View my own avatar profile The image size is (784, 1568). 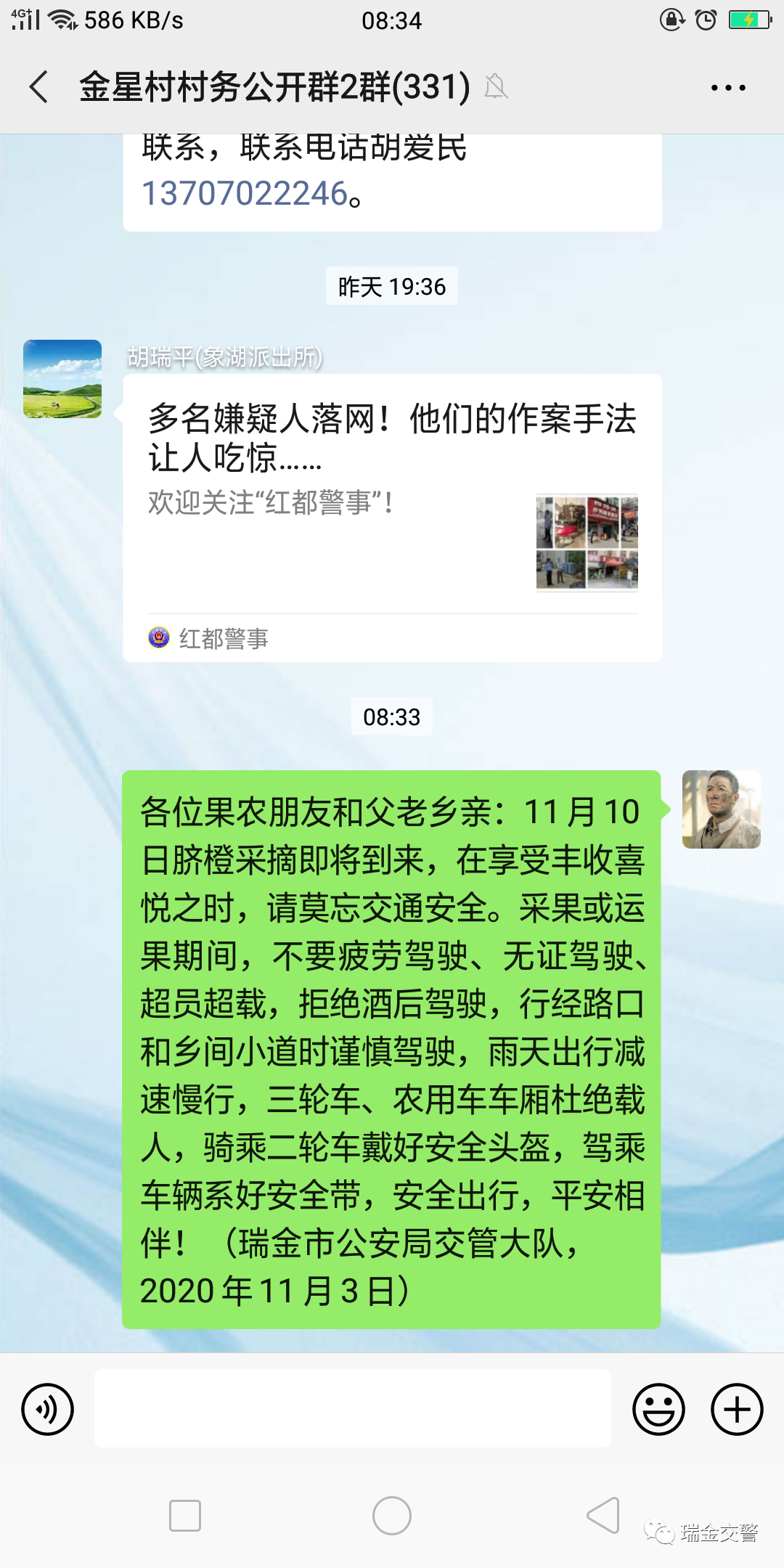(721, 809)
